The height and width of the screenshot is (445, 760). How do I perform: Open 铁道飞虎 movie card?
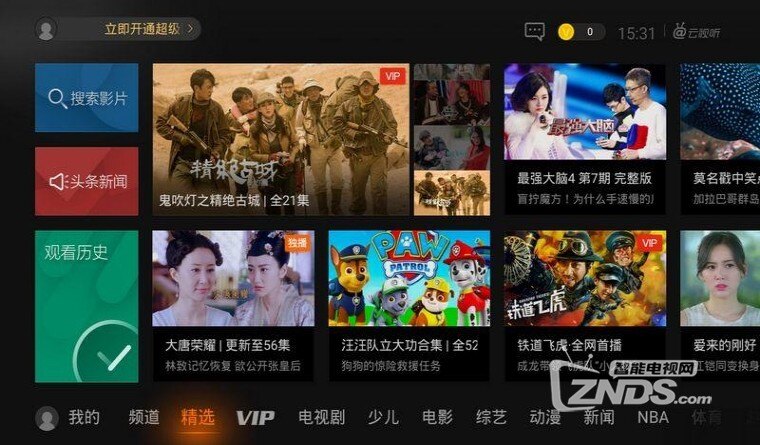[x=584, y=306]
